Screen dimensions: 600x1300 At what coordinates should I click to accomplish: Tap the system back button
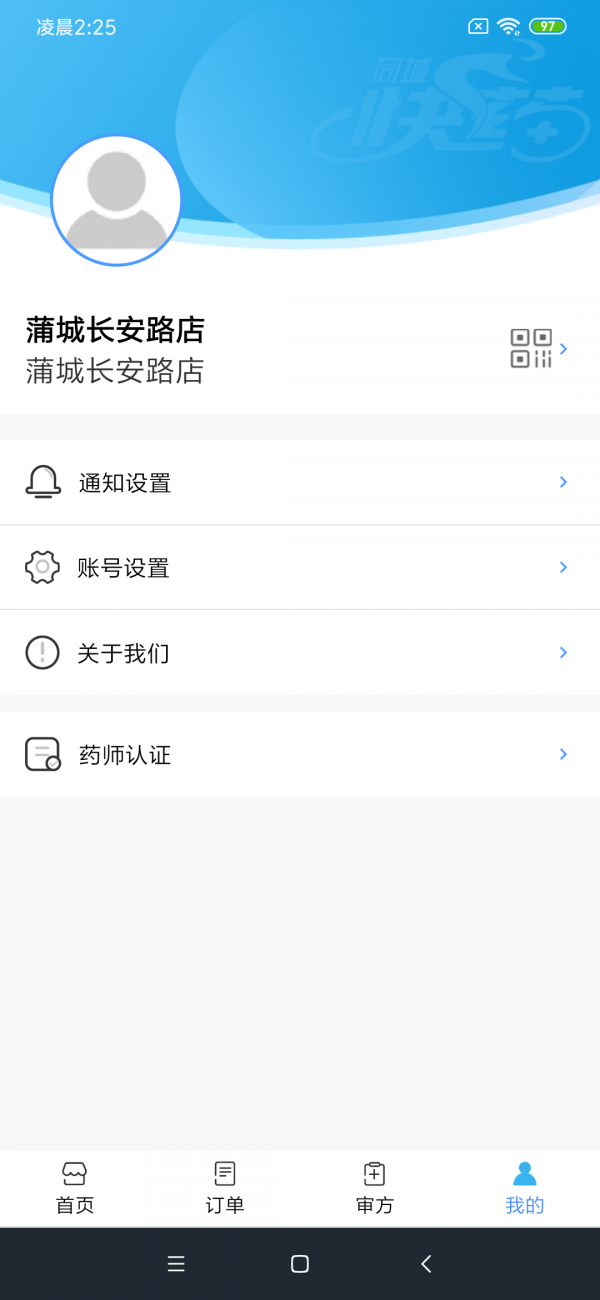426,1264
